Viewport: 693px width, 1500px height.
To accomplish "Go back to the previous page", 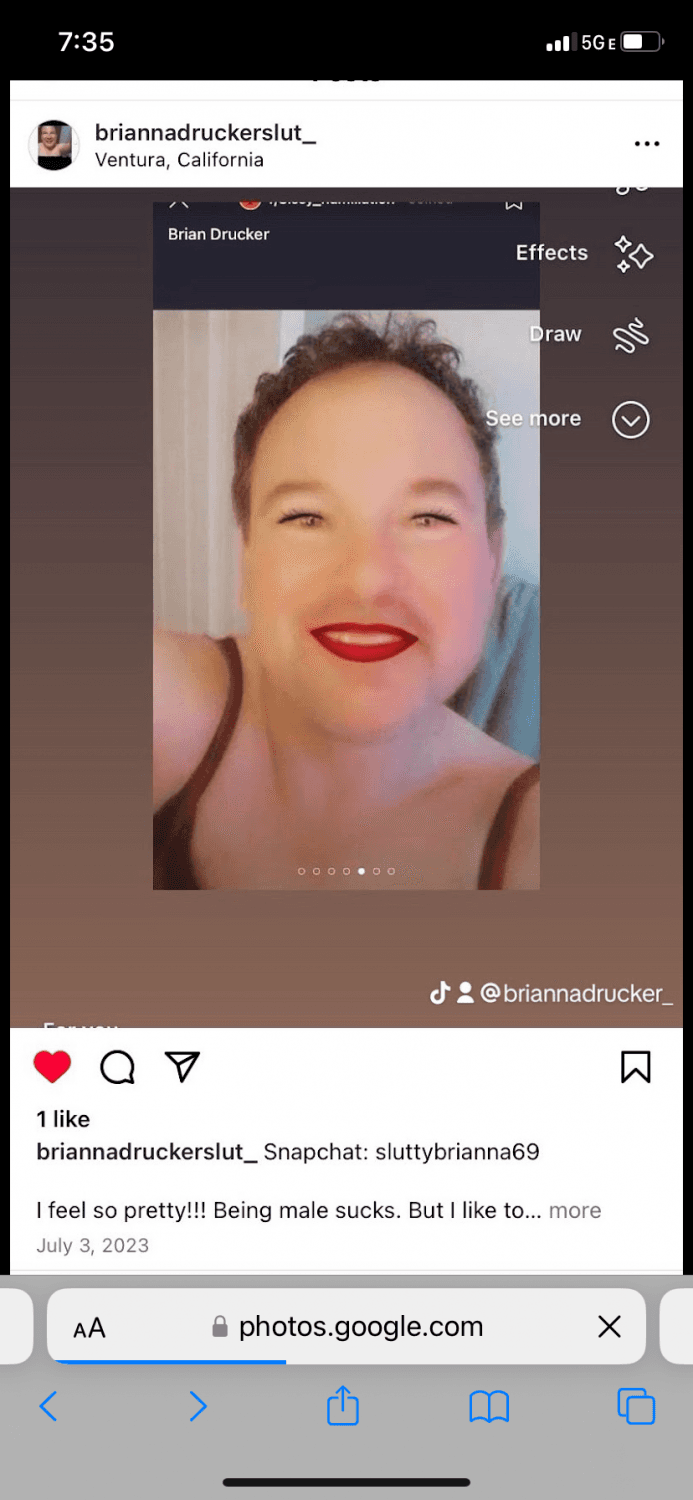I will point(48,1407).
